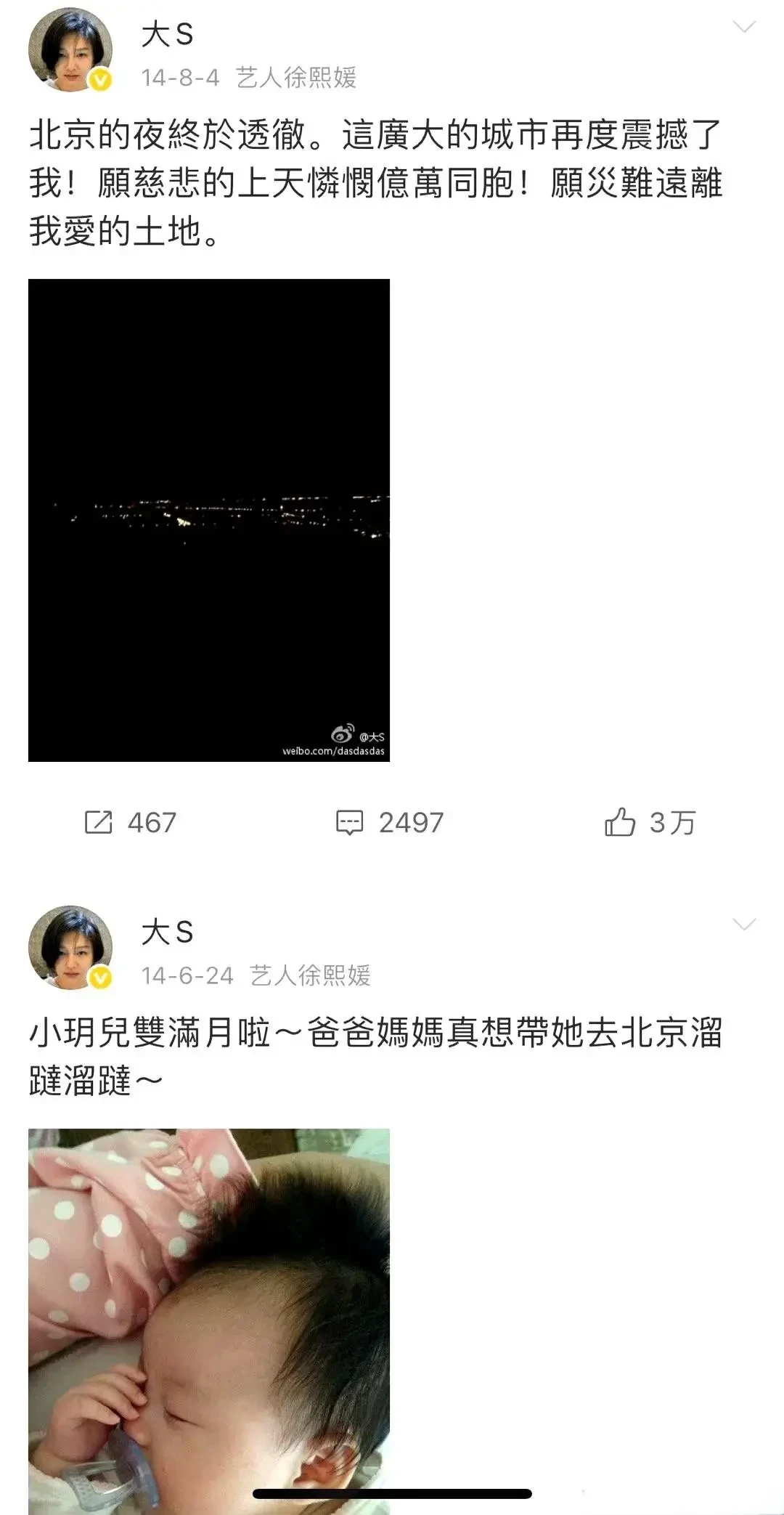Screen dimensions: 784x1515
Task: Open the dropdown arrow on the 14-8-4 post
Action: pyautogui.click(x=744, y=28)
